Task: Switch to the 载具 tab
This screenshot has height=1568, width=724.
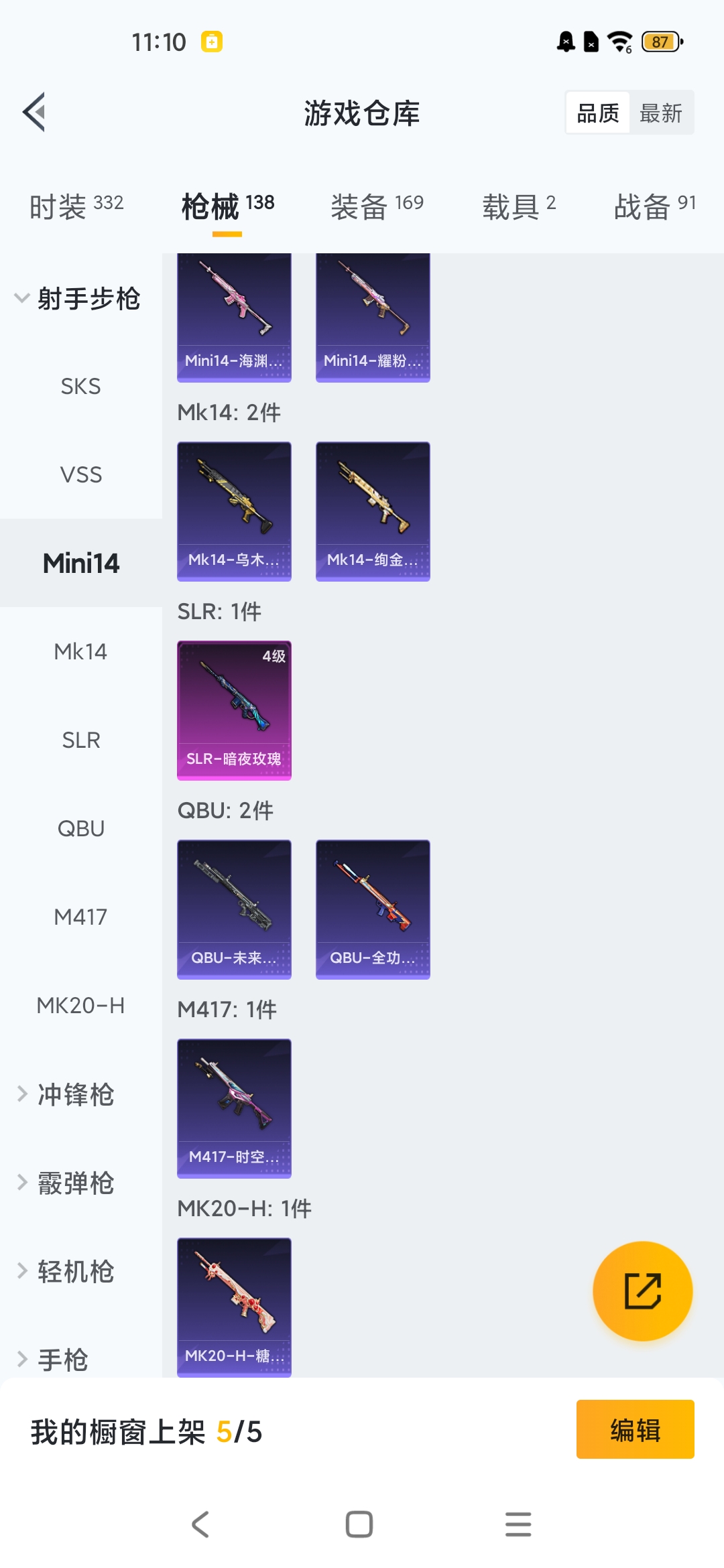Action: point(519,206)
